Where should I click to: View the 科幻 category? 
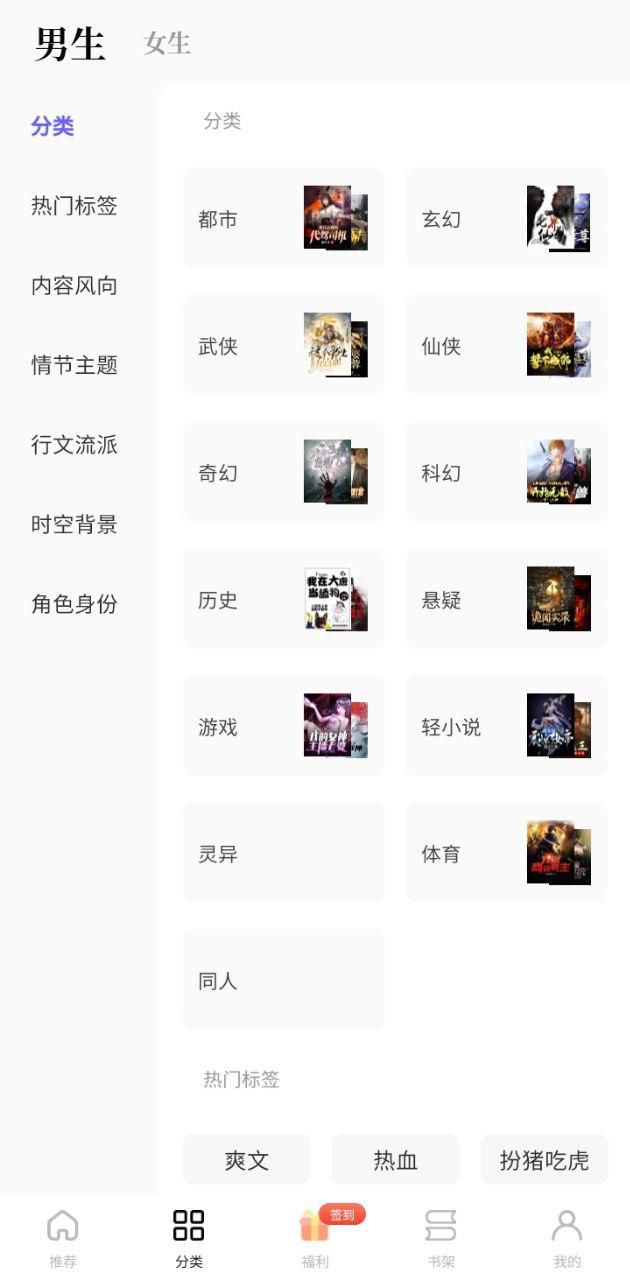click(506, 472)
